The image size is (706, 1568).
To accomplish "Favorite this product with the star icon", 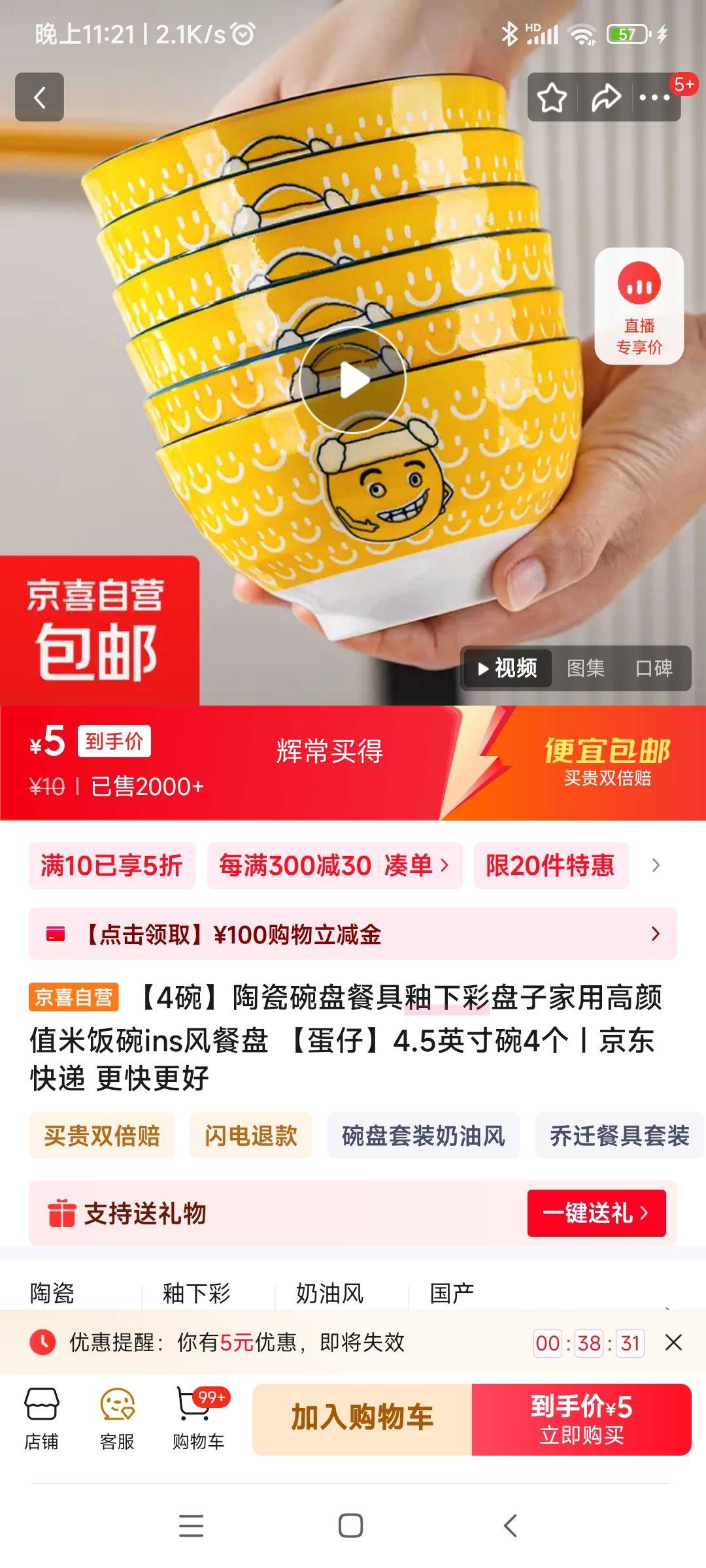I will [x=552, y=97].
